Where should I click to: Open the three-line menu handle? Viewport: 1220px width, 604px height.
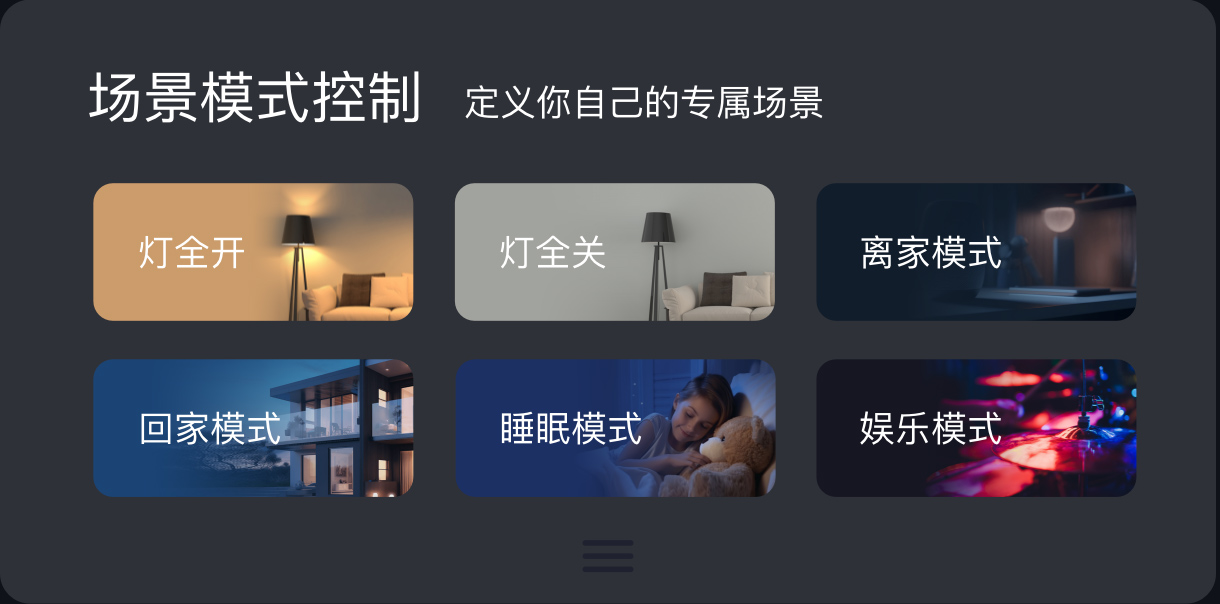coord(608,556)
